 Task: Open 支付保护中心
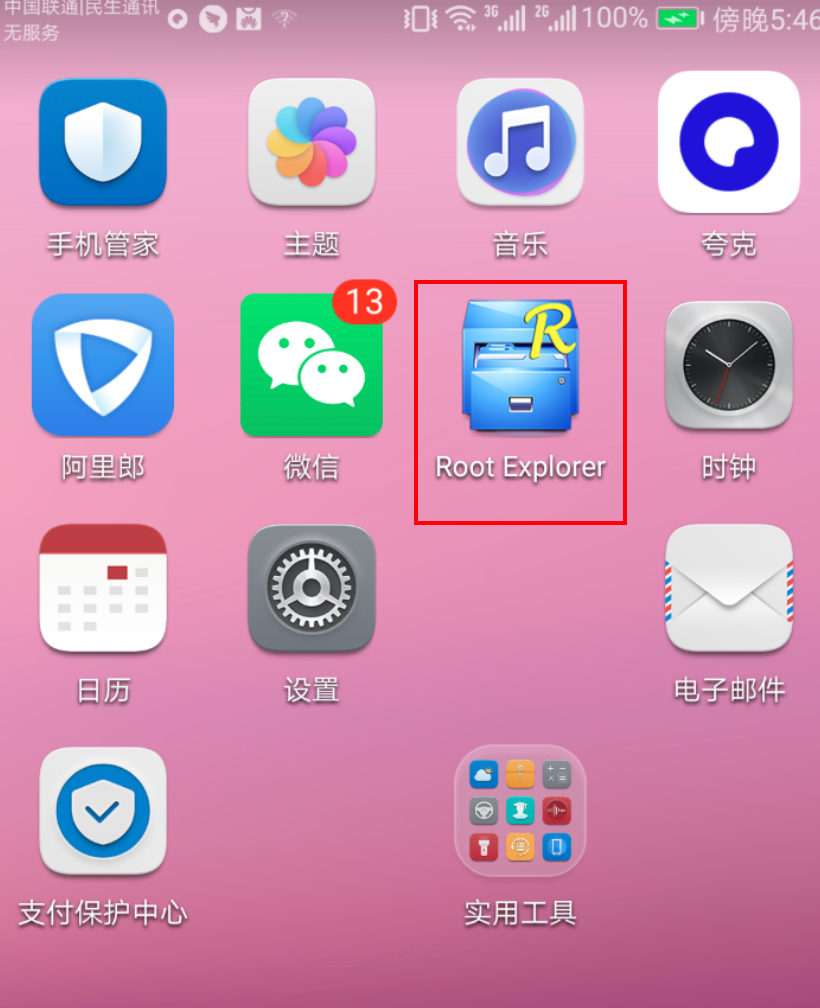pos(103,811)
